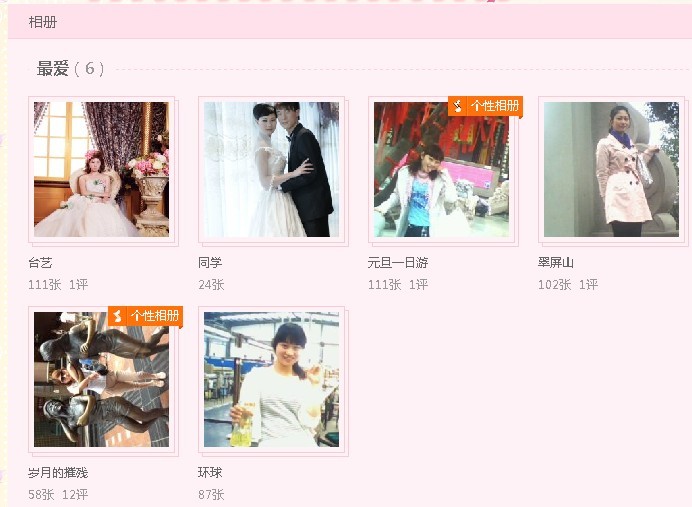692x507 pixels.
Task: Open the 岁月的摧残 album cover
Action: point(101,379)
